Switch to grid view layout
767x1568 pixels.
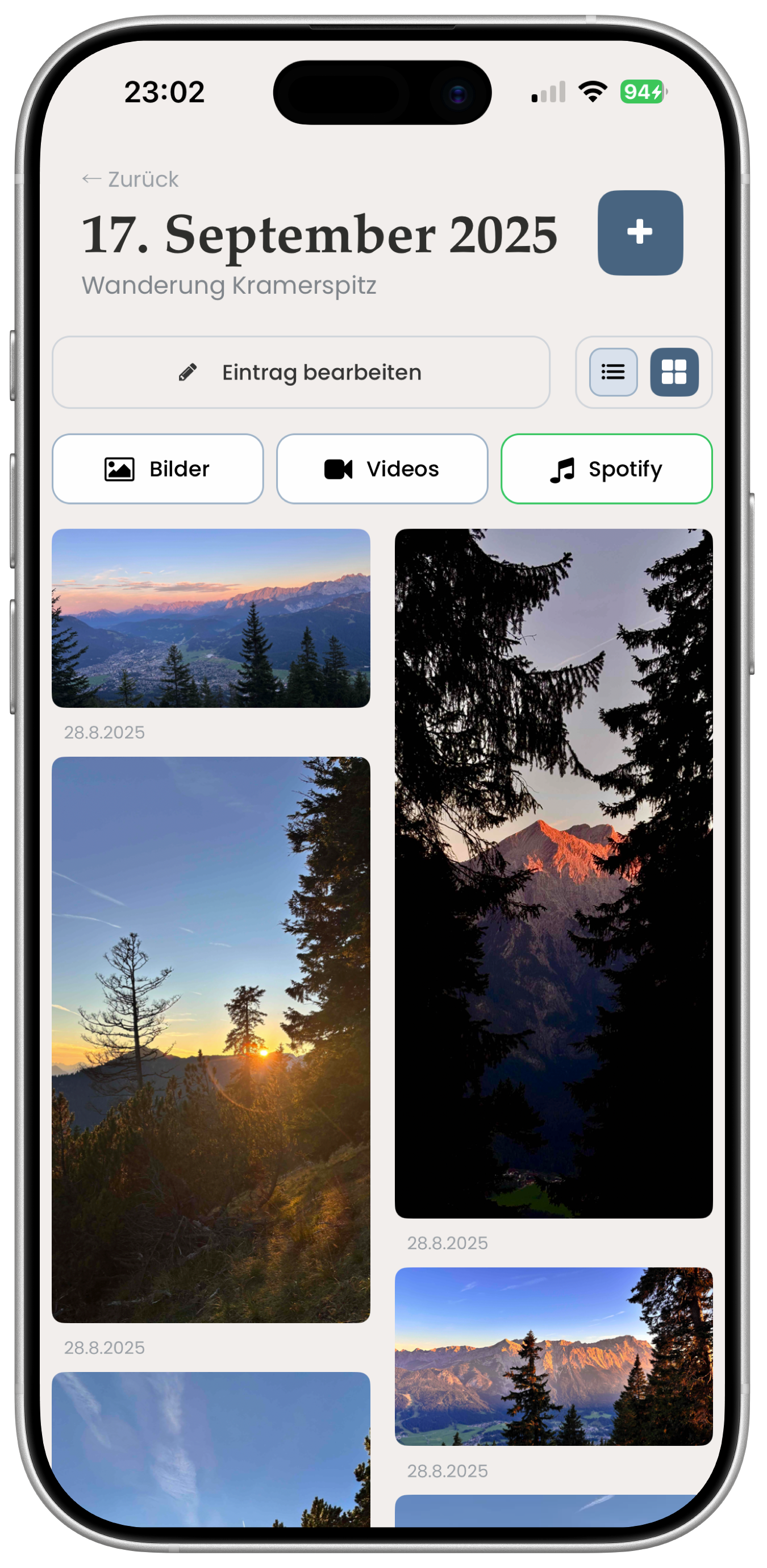click(674, 372)
